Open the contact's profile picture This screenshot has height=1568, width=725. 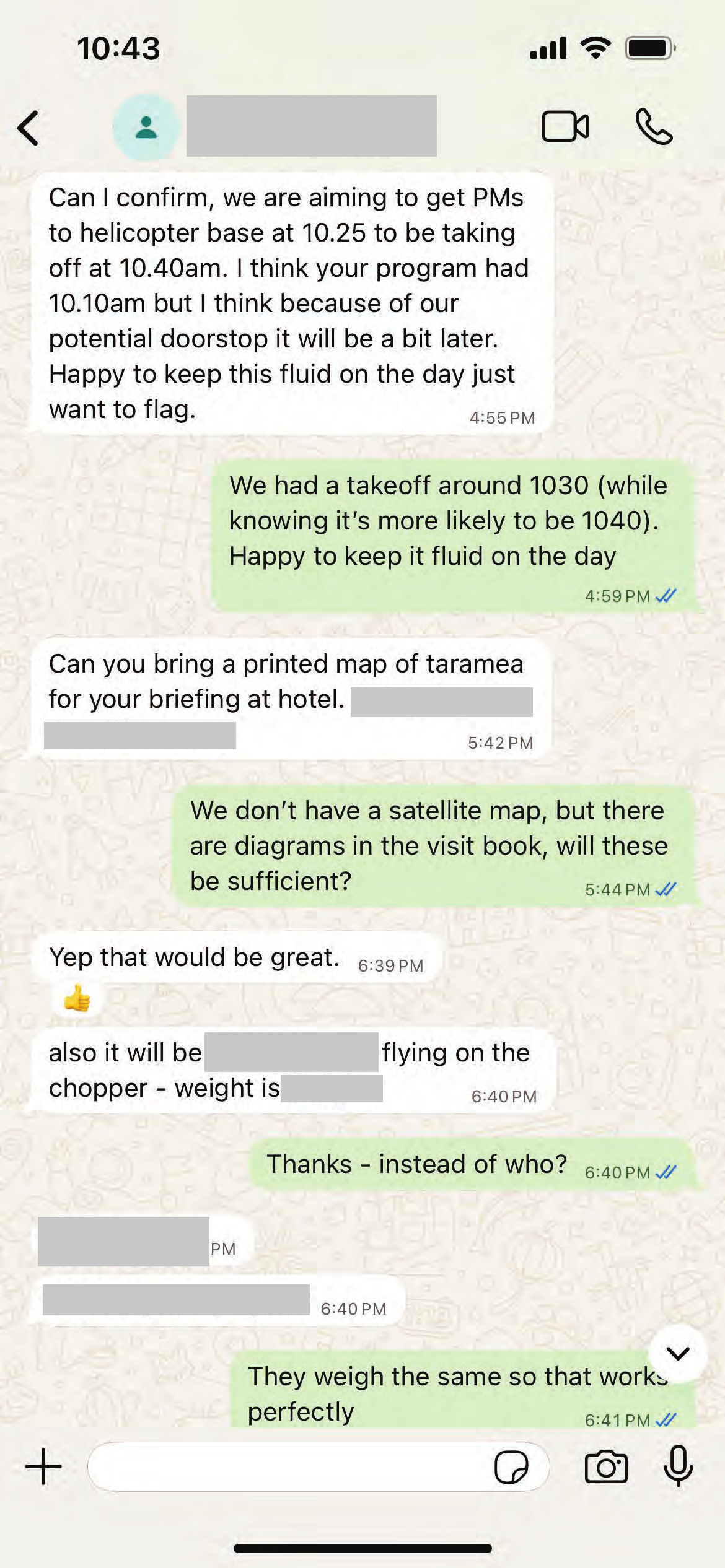146,128
